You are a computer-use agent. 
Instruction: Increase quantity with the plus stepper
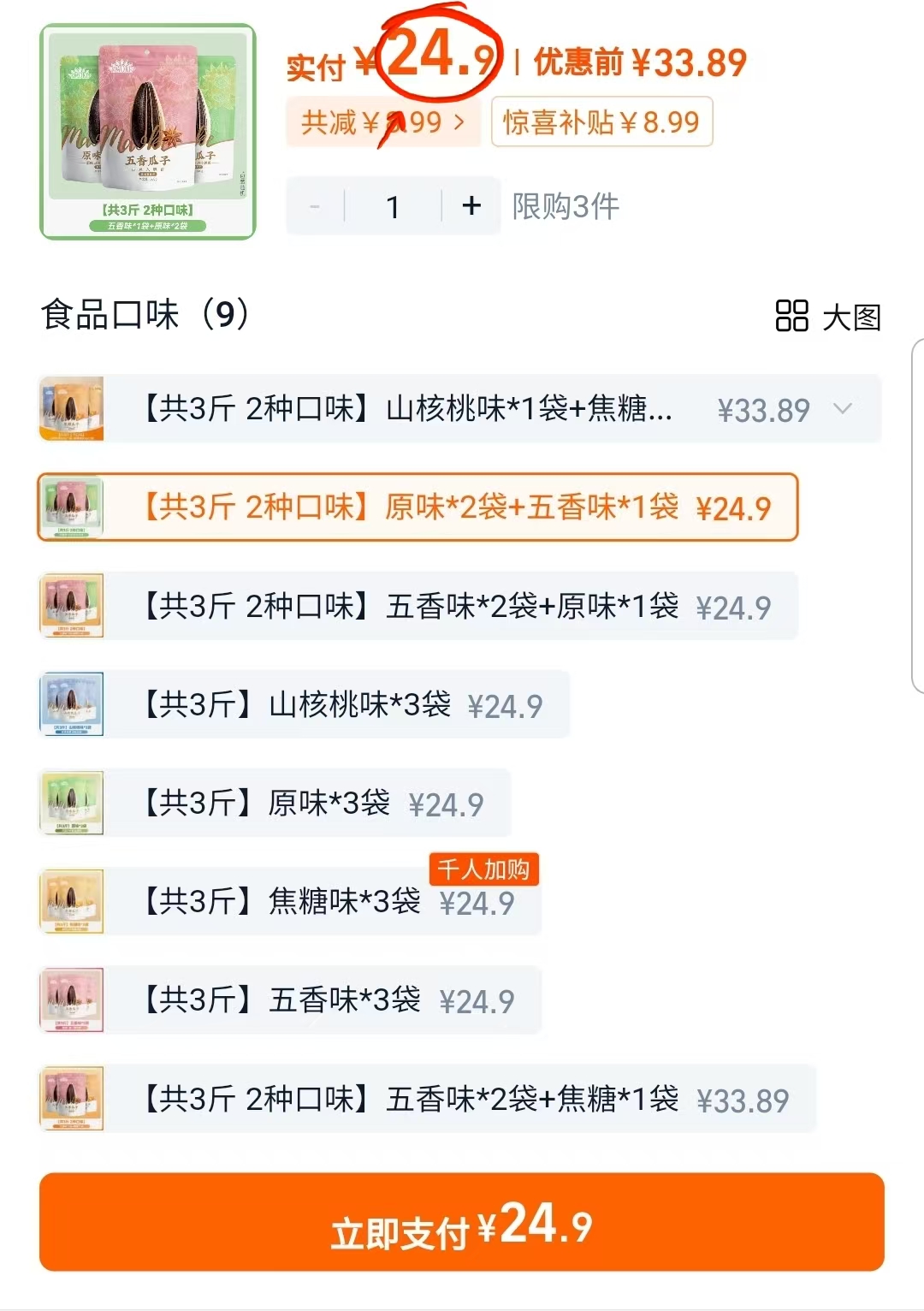[x=469, y=205]
